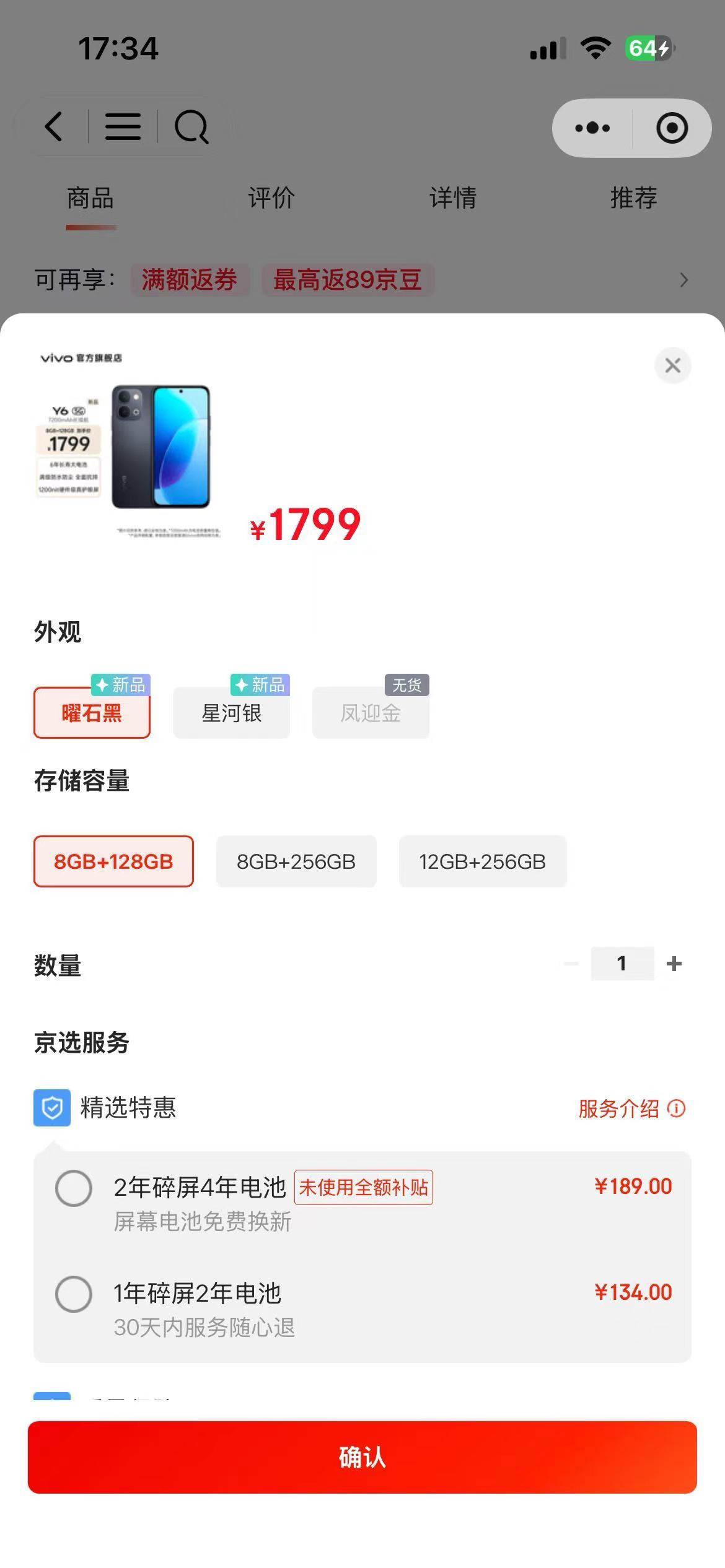
Task: Choose the 星河银 color option
Action: [231, 713]
